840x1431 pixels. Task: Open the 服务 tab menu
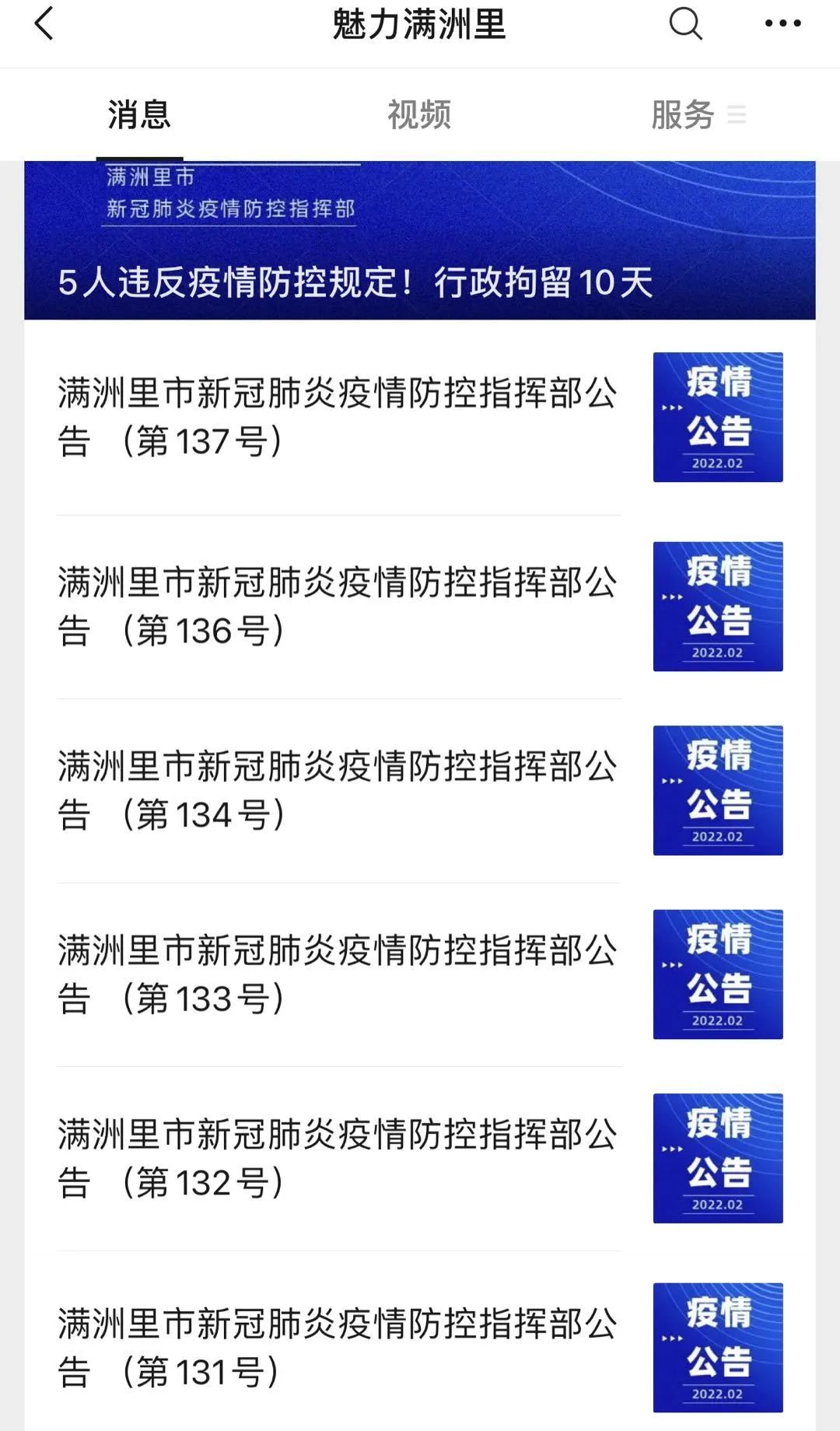tap(697, 115)
